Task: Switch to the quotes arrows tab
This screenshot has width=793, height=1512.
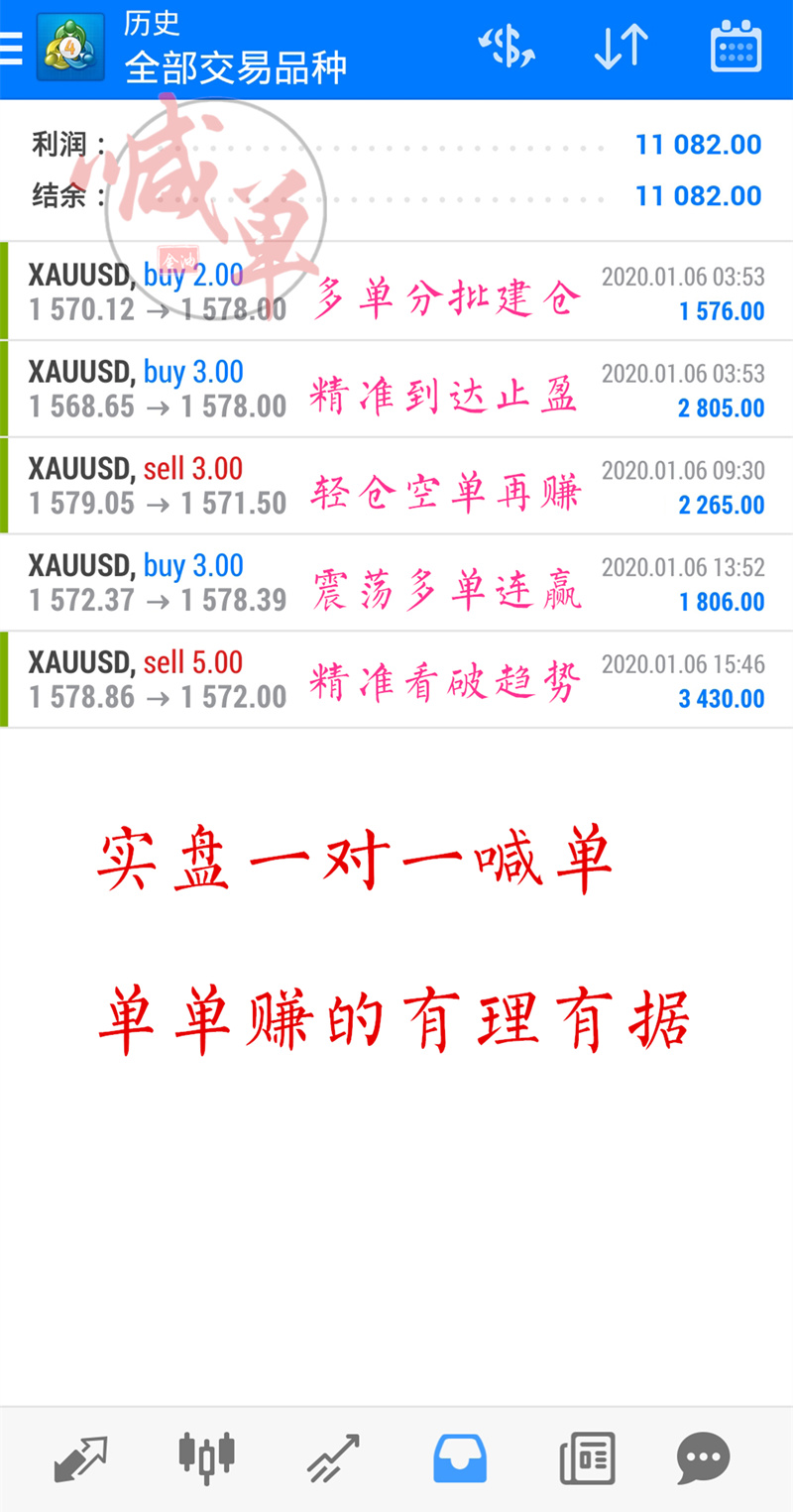Action: (x=79, y=1458)
